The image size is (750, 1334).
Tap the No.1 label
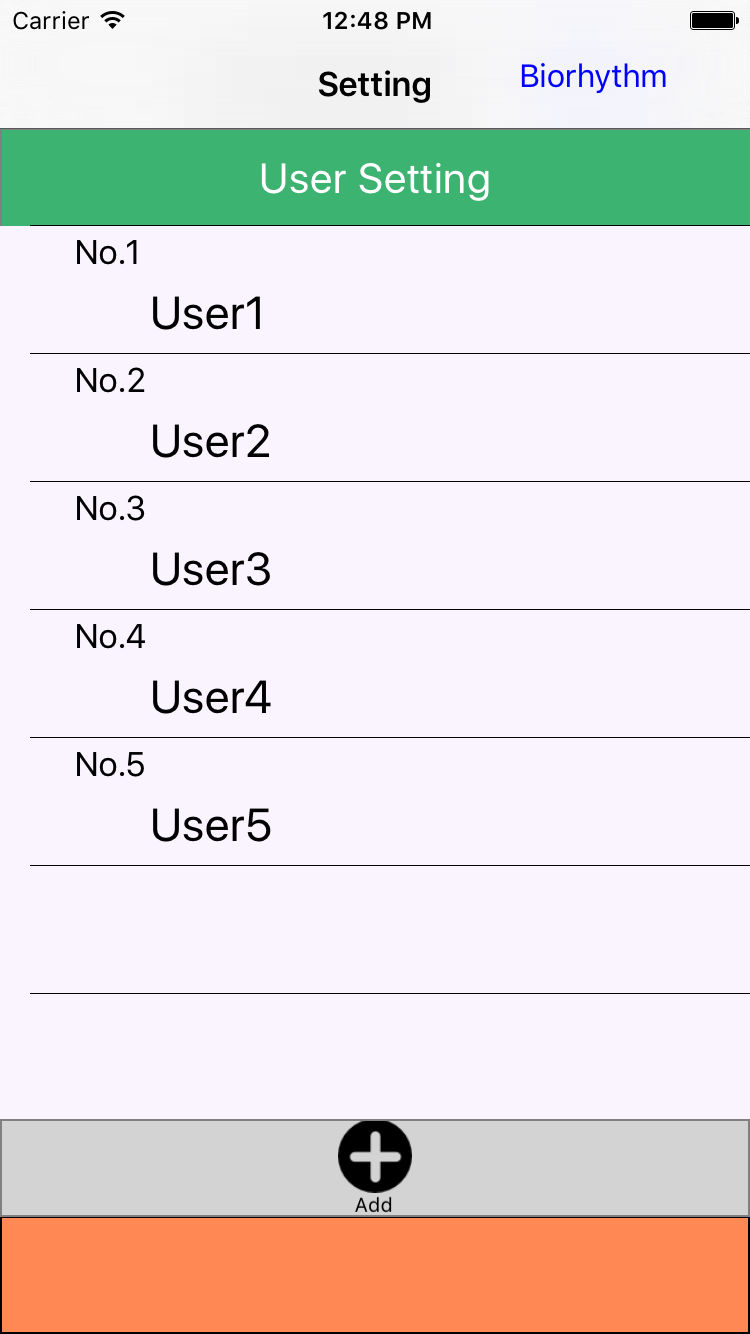click(107, 253)
